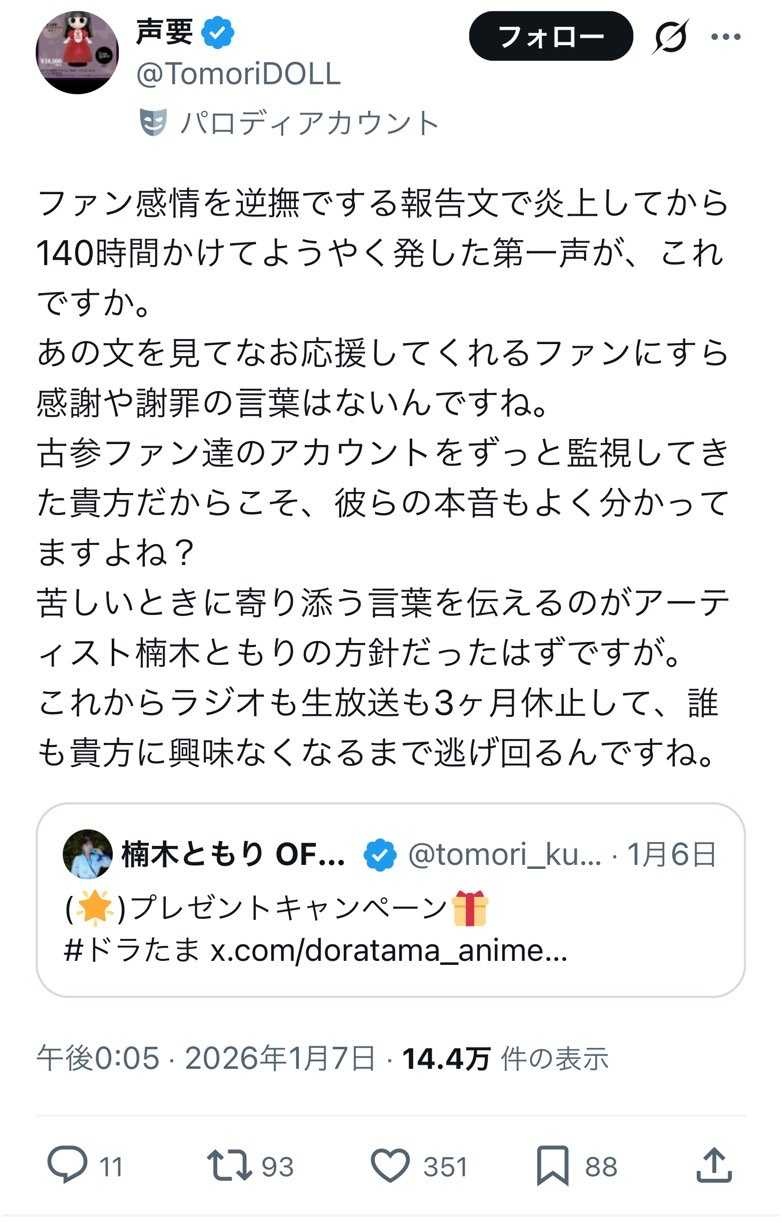Like this post
Screen dimensions: 782x1223
(x=390, y=1165)
